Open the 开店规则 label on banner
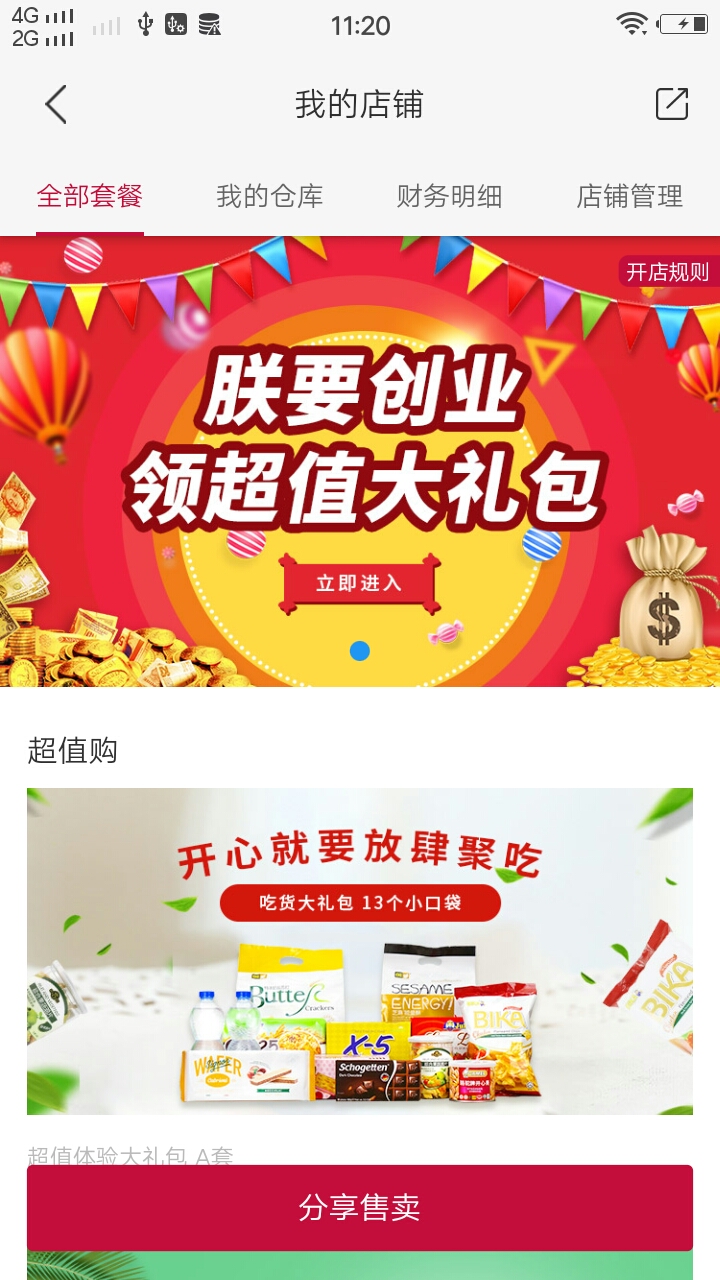The image size is (720, 1280). coord(668,271)
